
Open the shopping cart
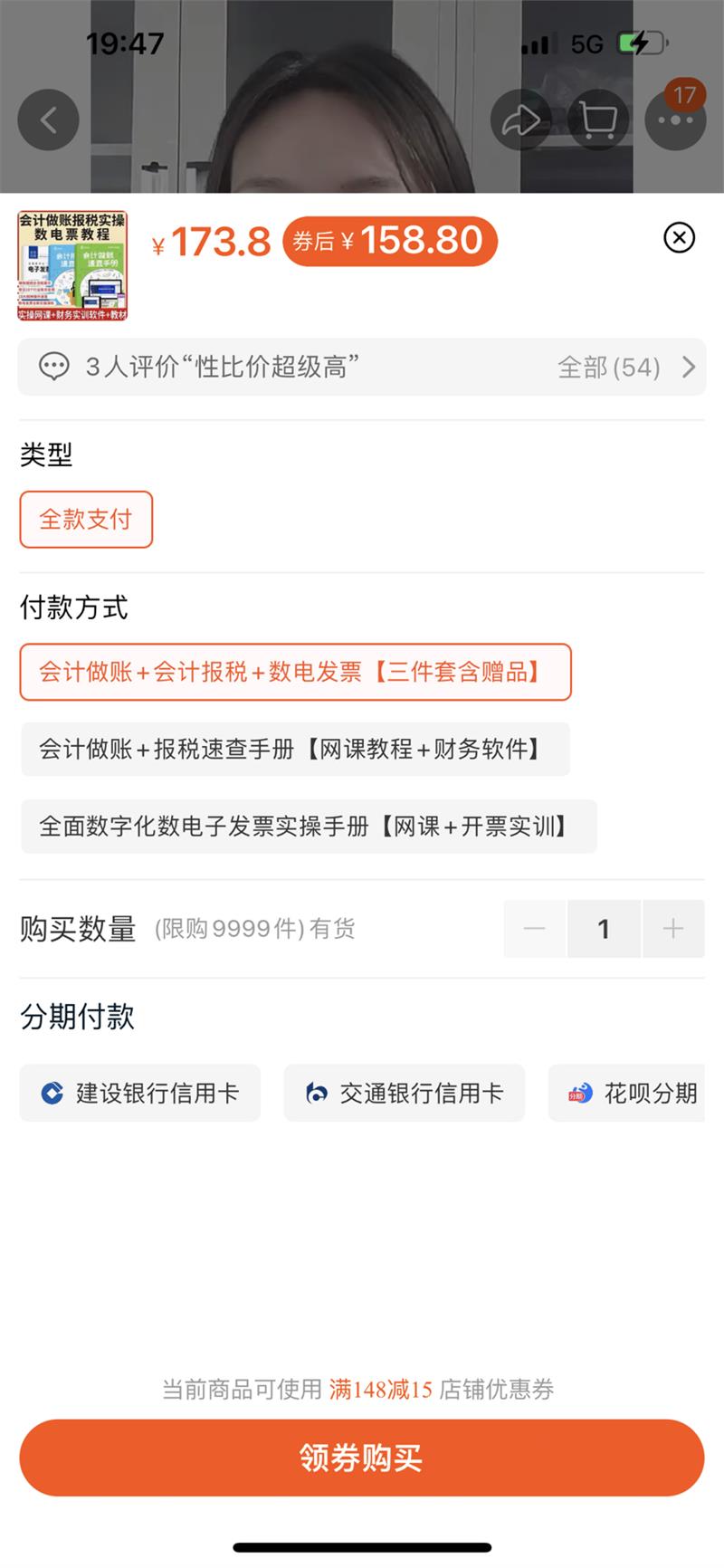(598, 120)
